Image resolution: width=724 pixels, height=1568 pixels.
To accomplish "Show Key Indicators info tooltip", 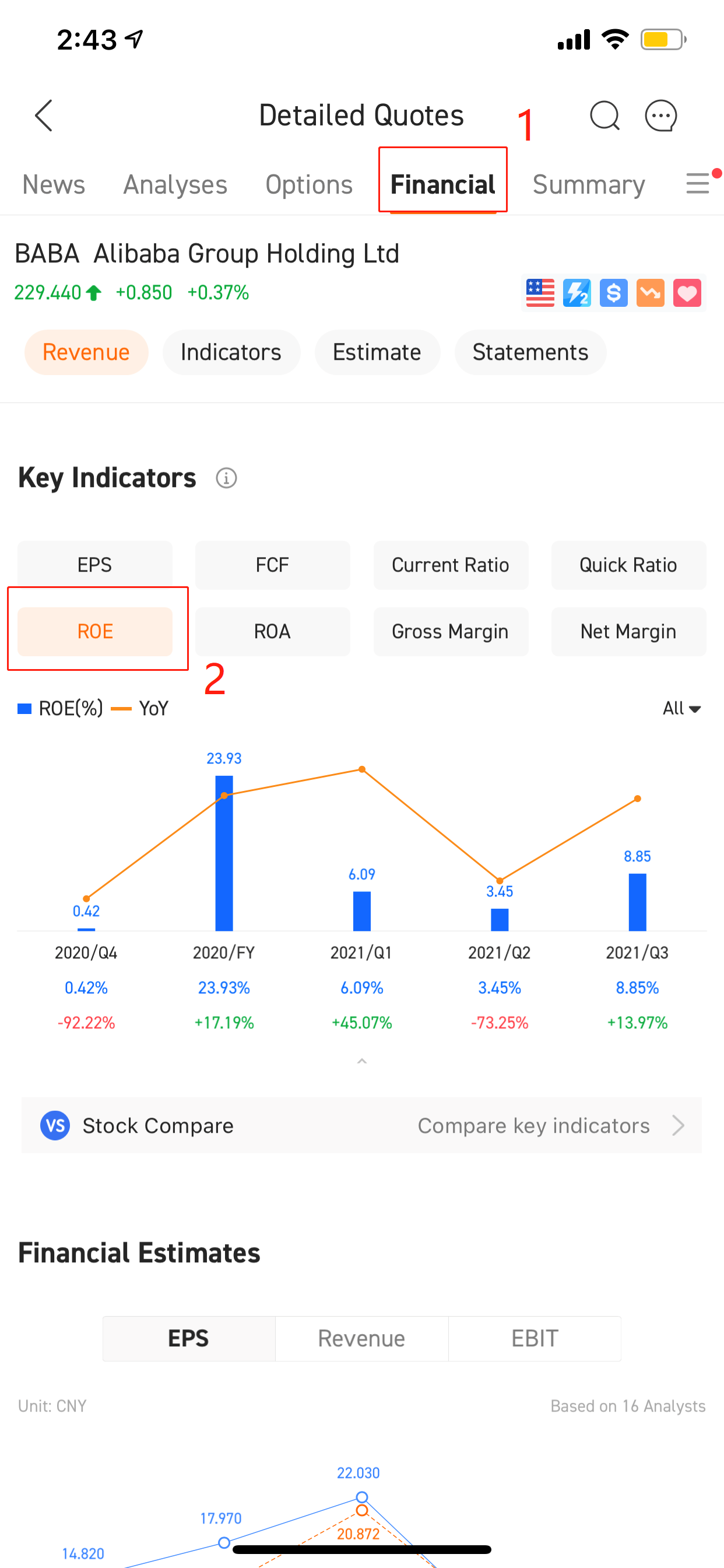I will [226, 478].
